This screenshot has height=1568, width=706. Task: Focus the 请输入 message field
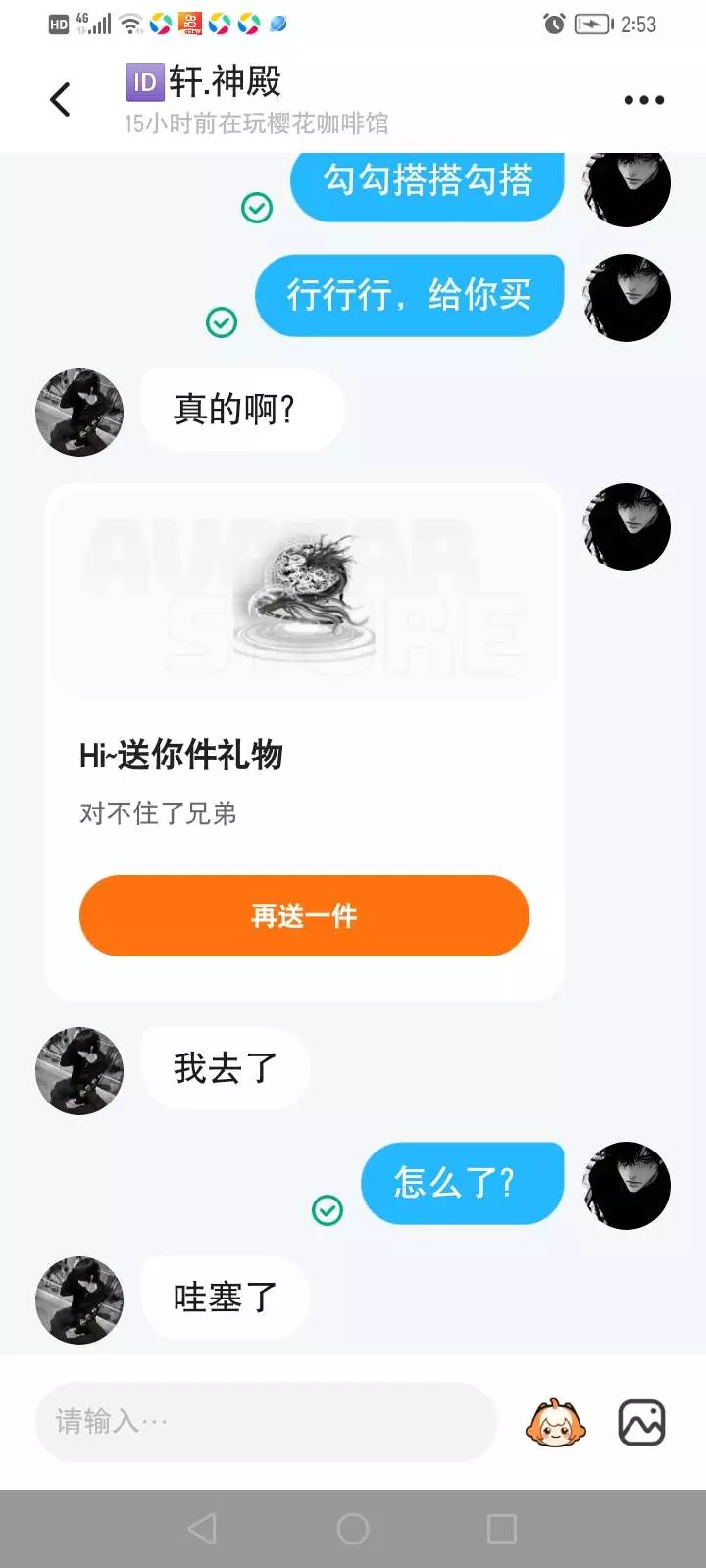coord(266,1421)
